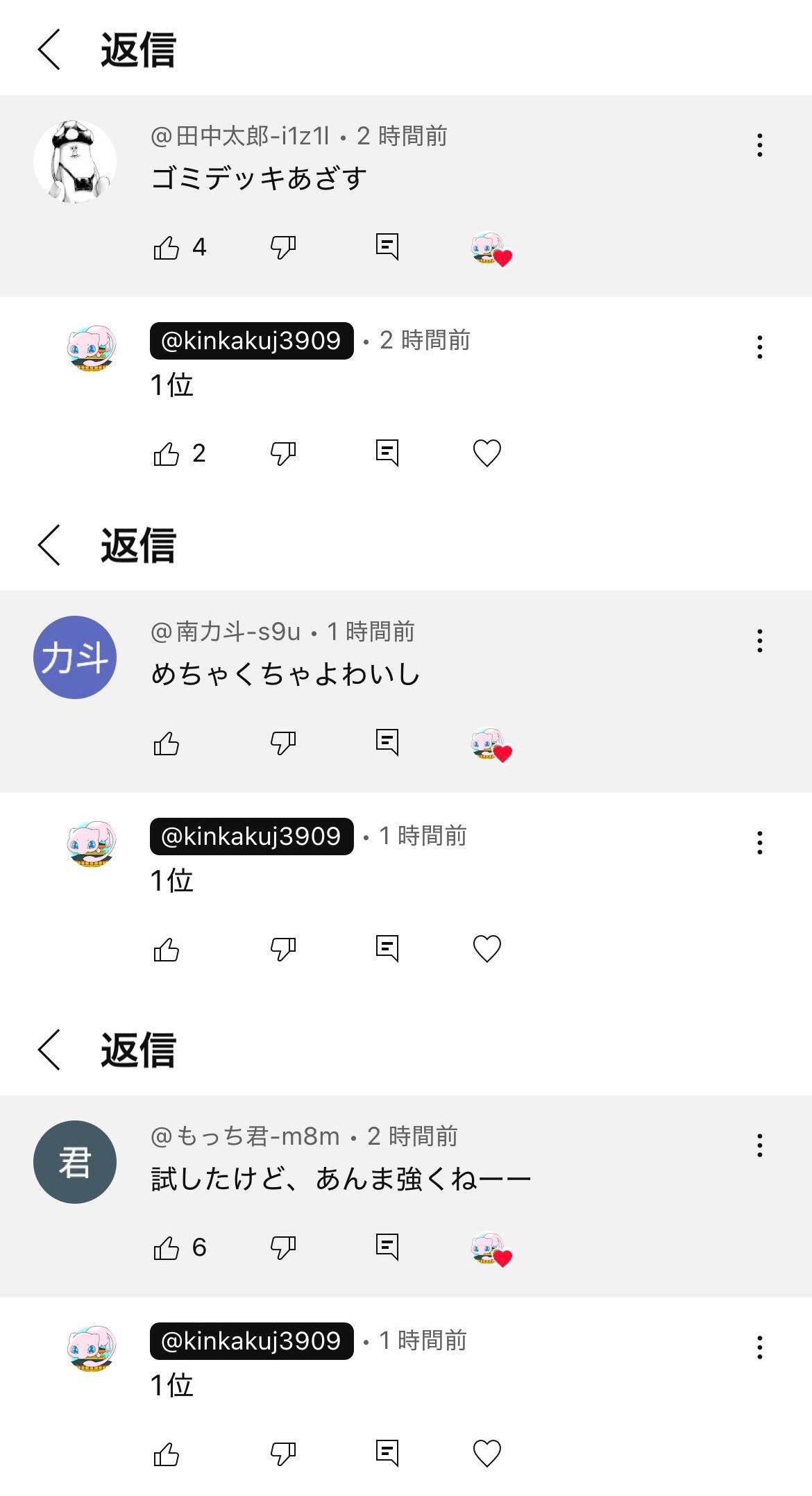This screenshot has height=1496, width=812.
Task: Like もっち君-m8m's comment
Action: click(x=167, y=1247)
